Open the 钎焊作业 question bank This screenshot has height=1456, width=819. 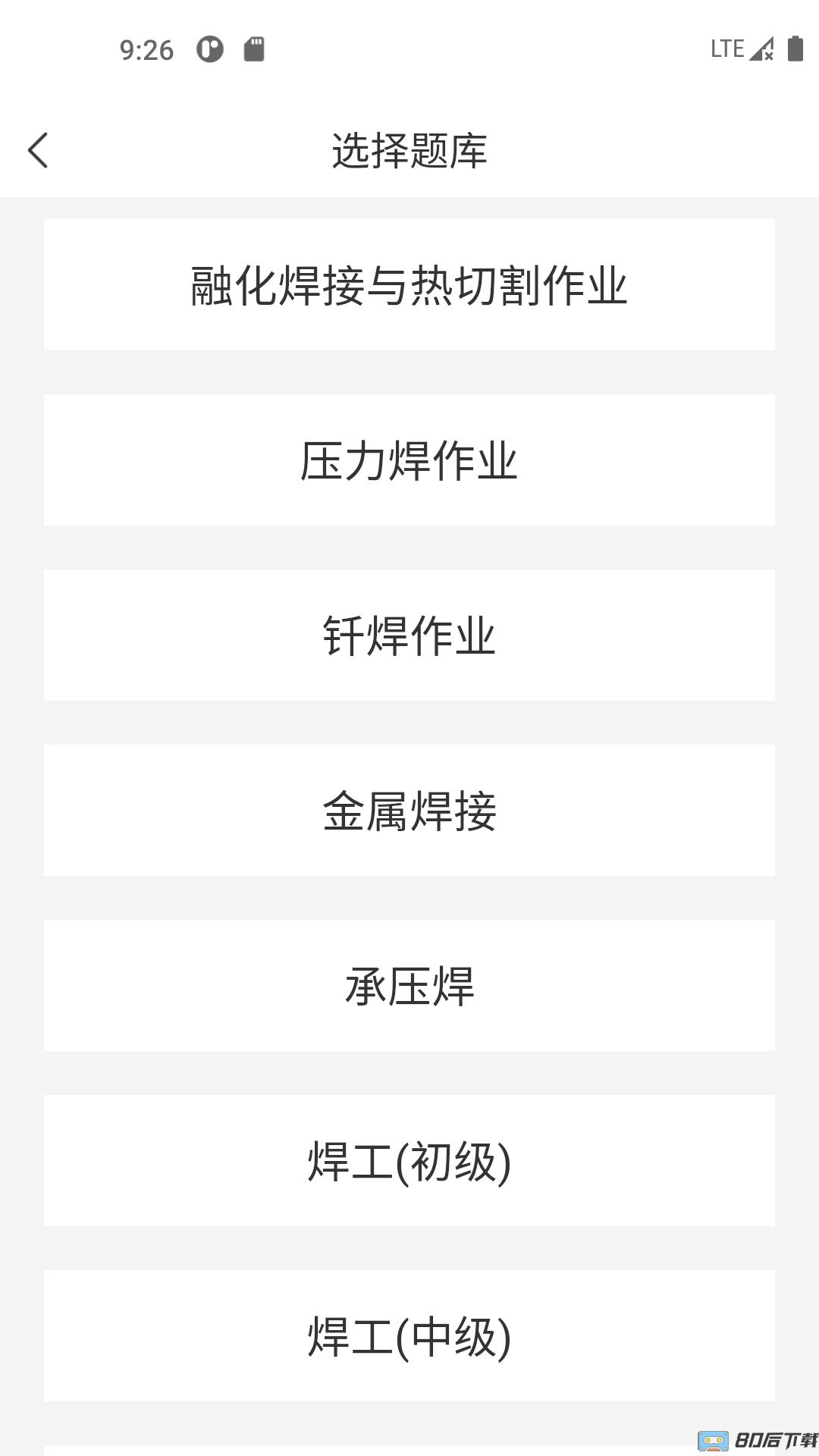(x=409, y=635)
